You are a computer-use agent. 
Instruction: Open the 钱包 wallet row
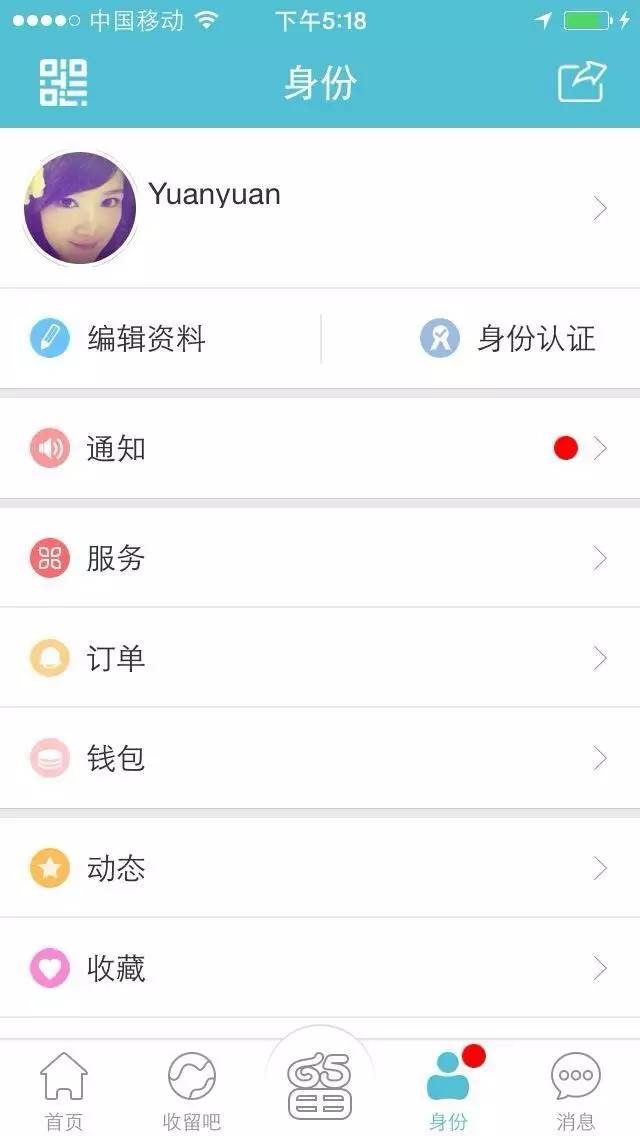[320, 758]
